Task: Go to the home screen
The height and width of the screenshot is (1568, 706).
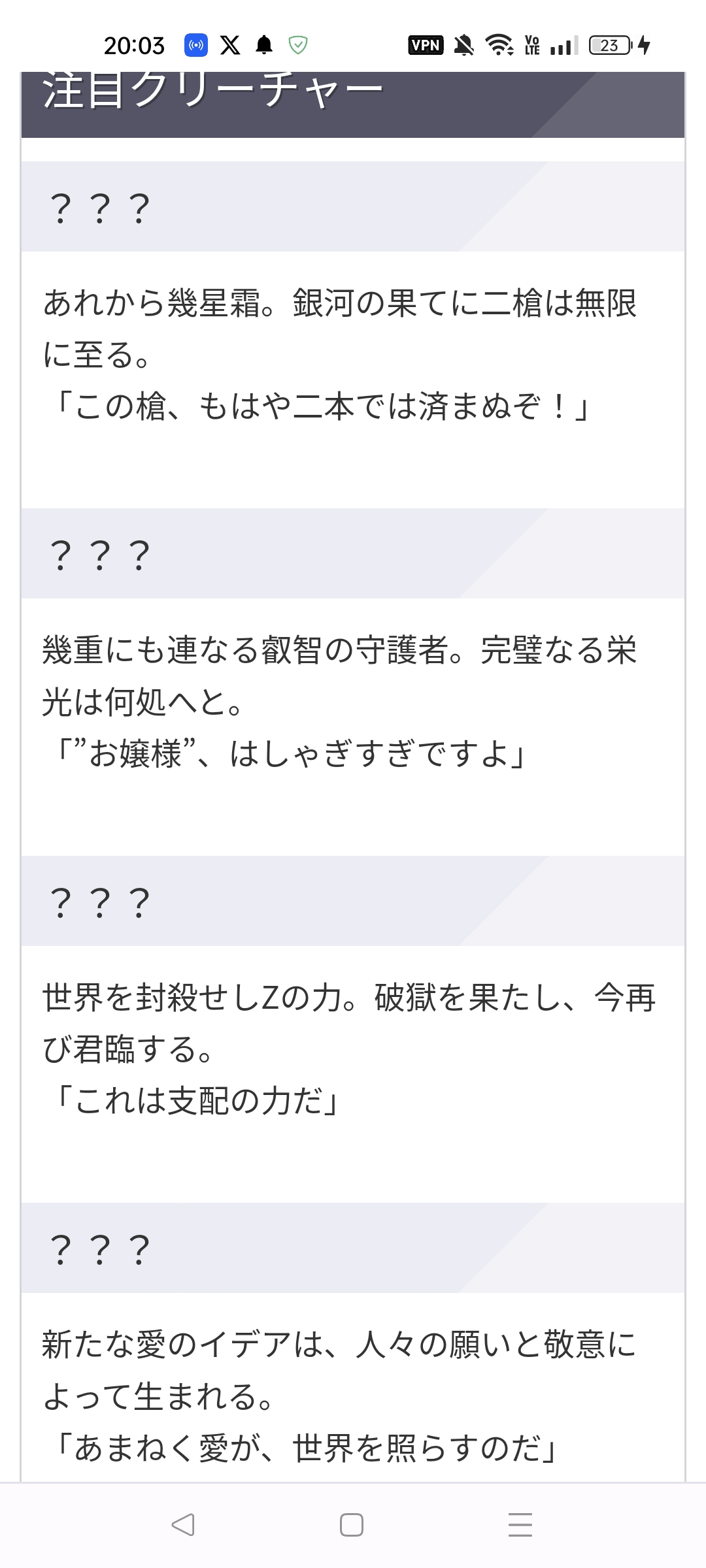Action: [352, 1525]
